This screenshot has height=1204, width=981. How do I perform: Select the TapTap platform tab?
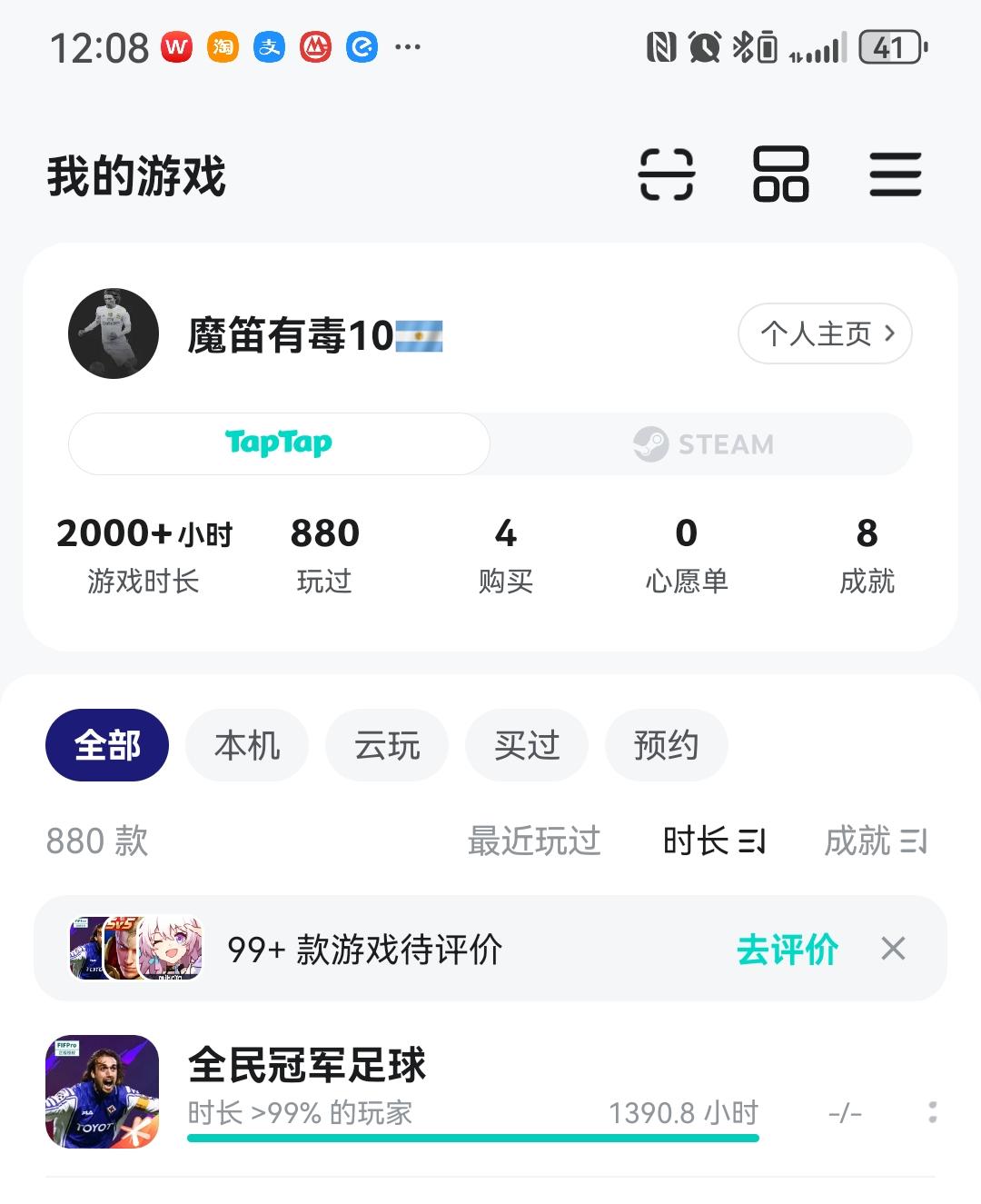pyautogui.click(x=279, y=444)
